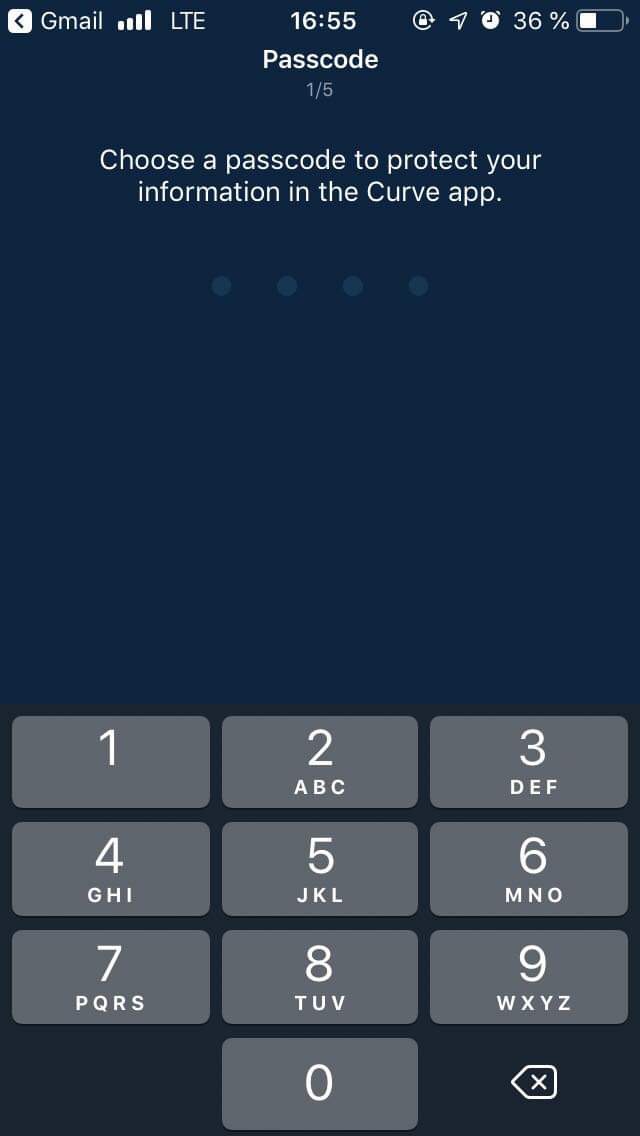The image size is (640, 1136).
Task: Tap the 5 JKL key
Action: tap(319, 868)
